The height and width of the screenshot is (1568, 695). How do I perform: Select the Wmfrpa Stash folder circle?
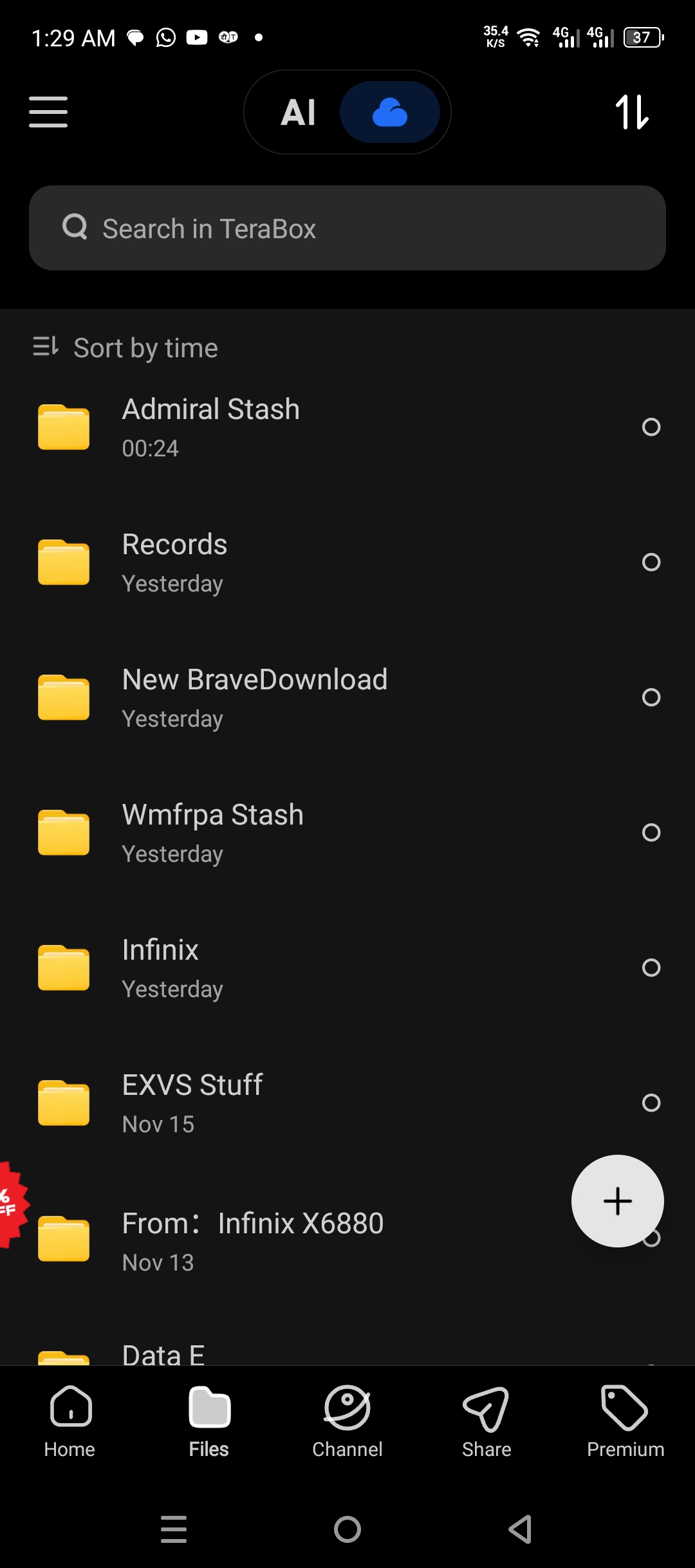pos(651,832)
